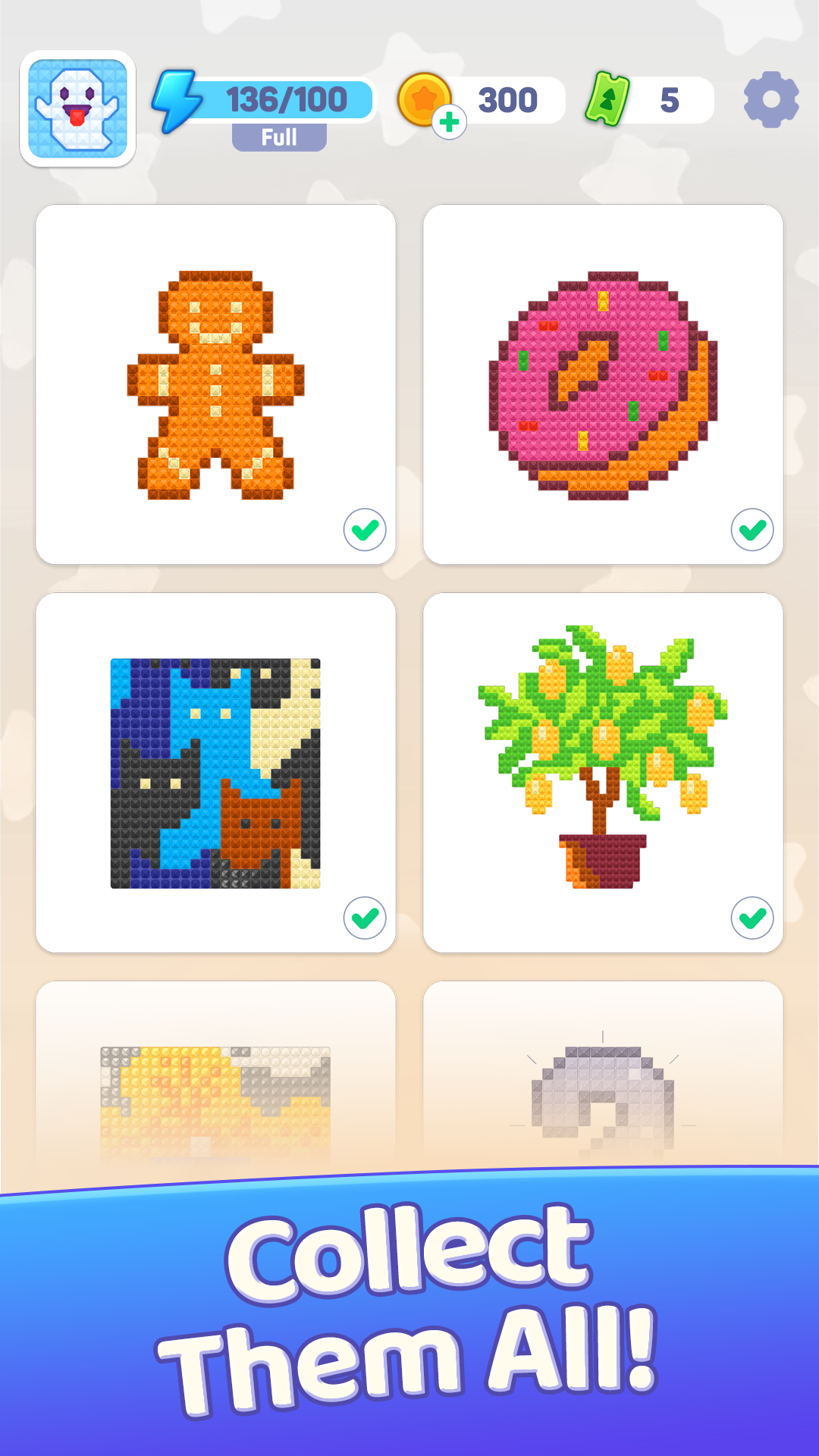This screenshot has width=819, height=1456.
Task: Open the ghost profile avatar
Action: (77, 108)
